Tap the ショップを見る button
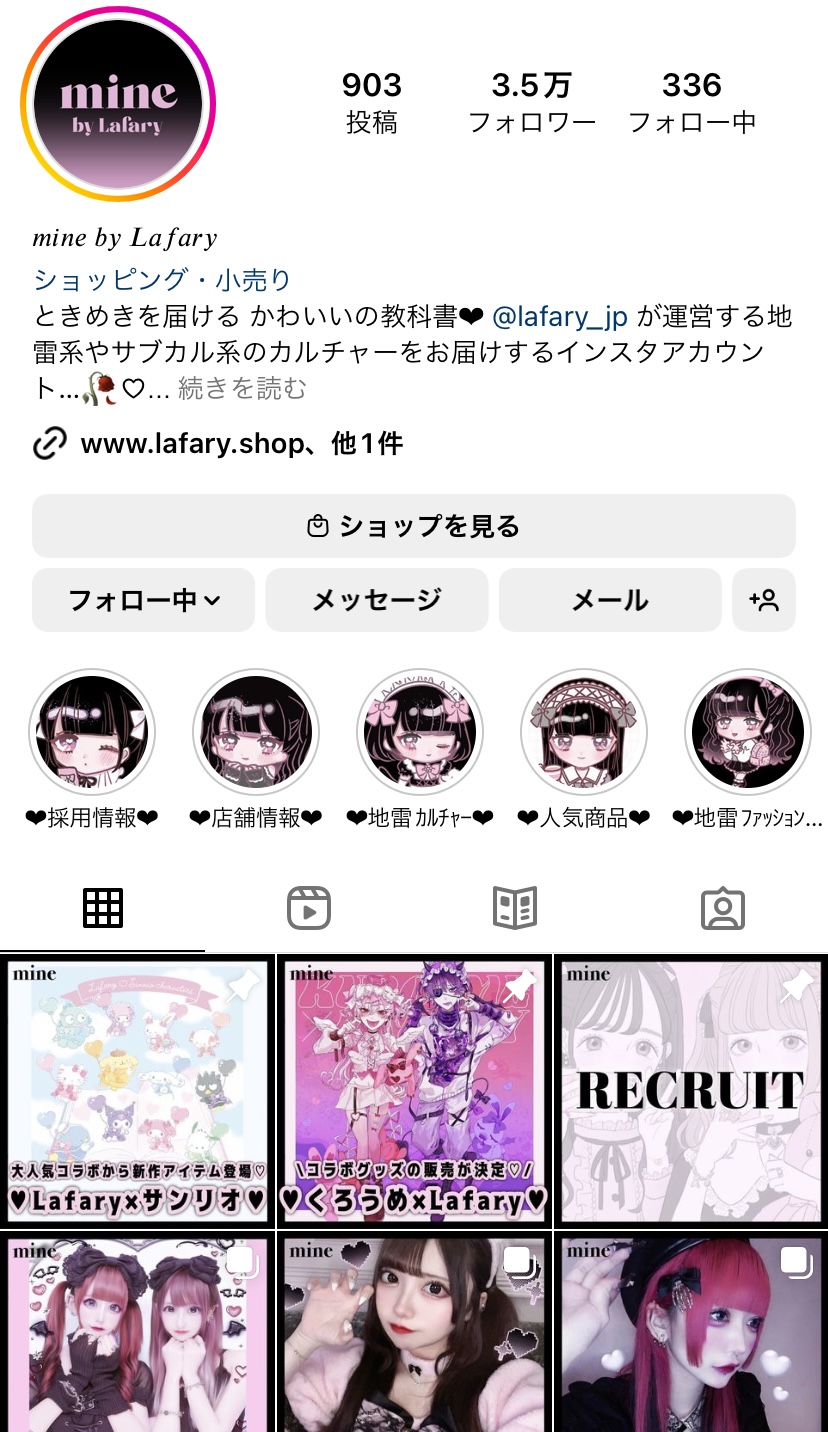This screenshot has width=828, height=1432. point(413,526)
